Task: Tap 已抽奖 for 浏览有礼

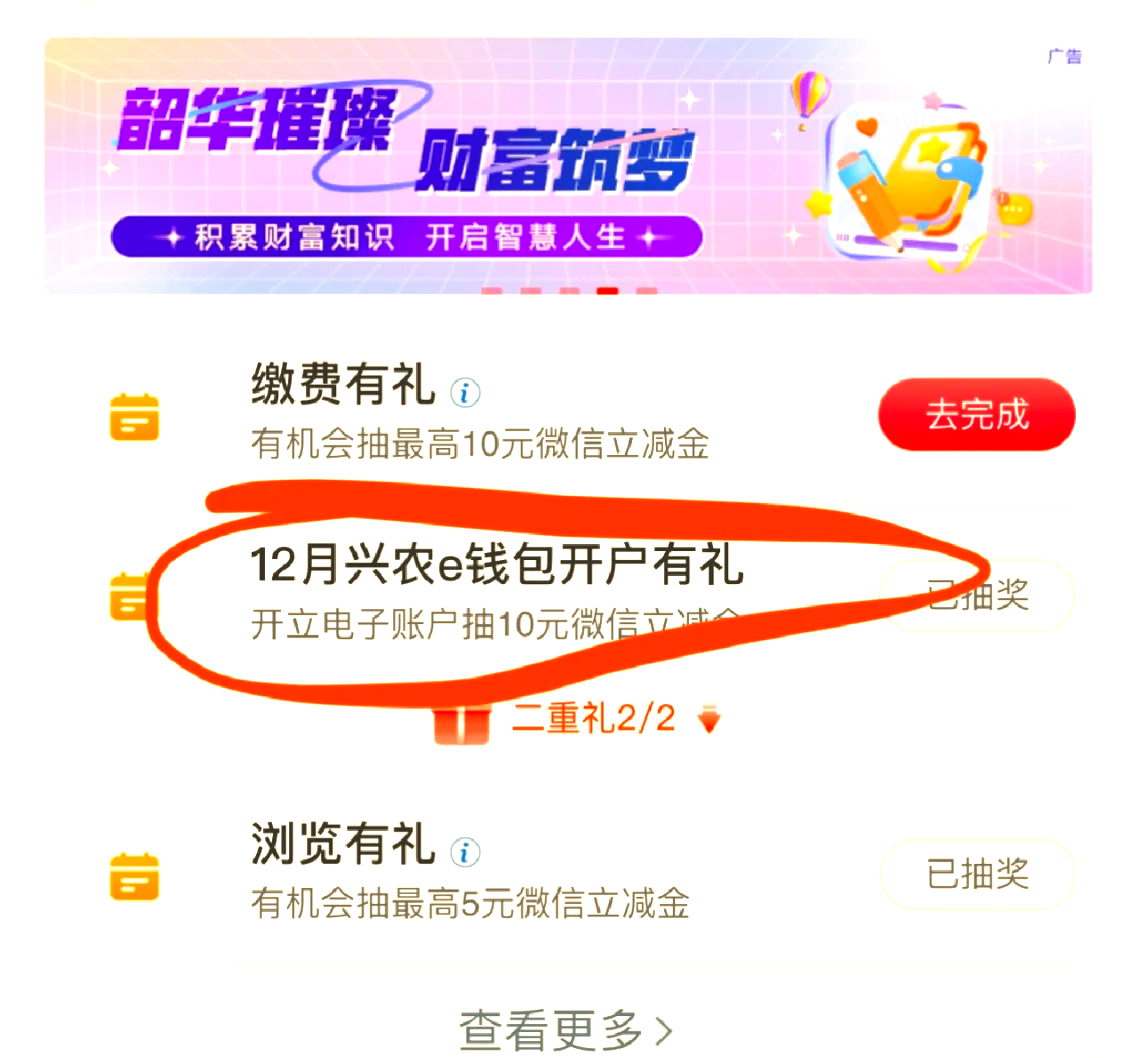Action: coord(977,874)
